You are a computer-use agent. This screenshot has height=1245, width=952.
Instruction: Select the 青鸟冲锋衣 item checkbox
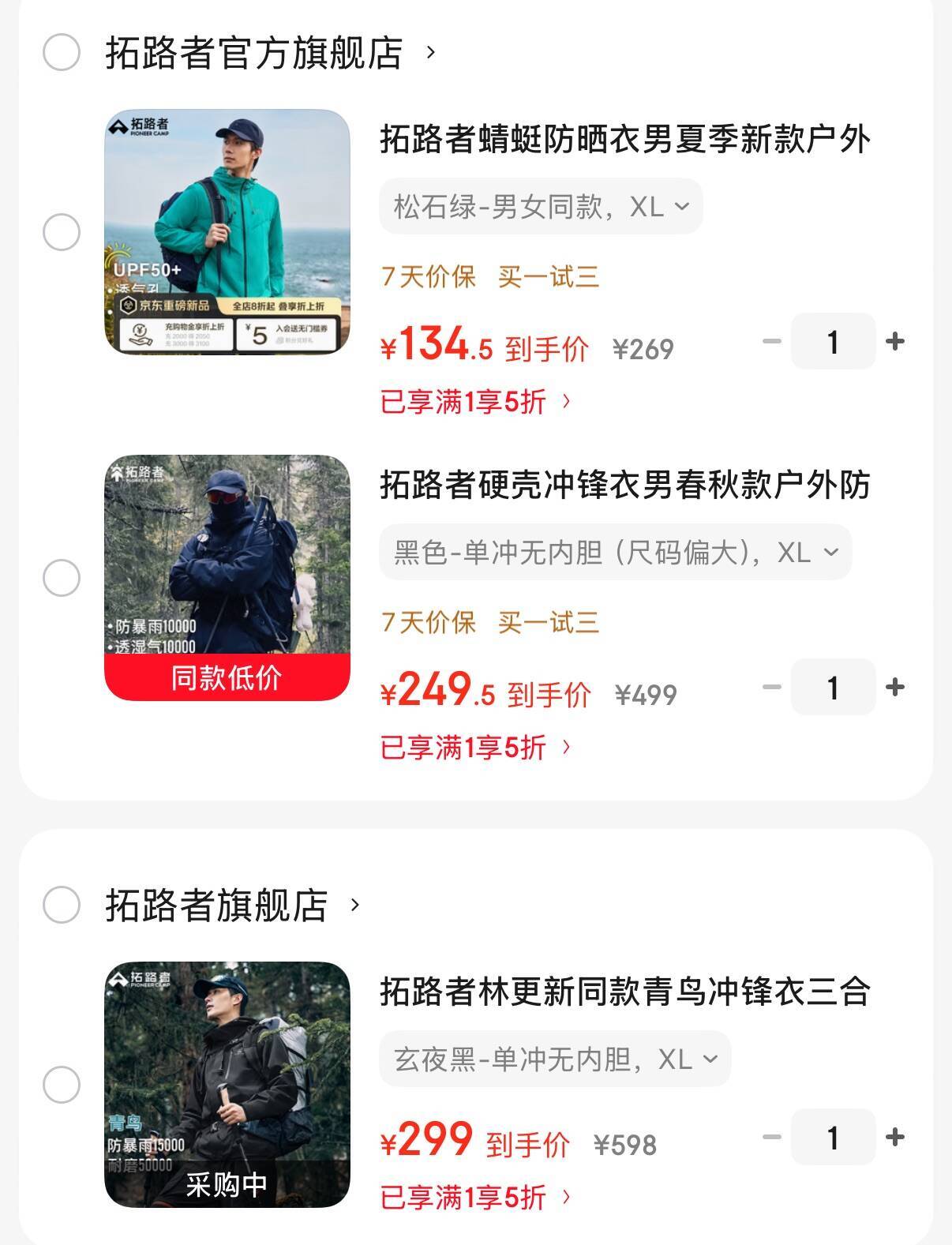click(x=61, y=1085)
